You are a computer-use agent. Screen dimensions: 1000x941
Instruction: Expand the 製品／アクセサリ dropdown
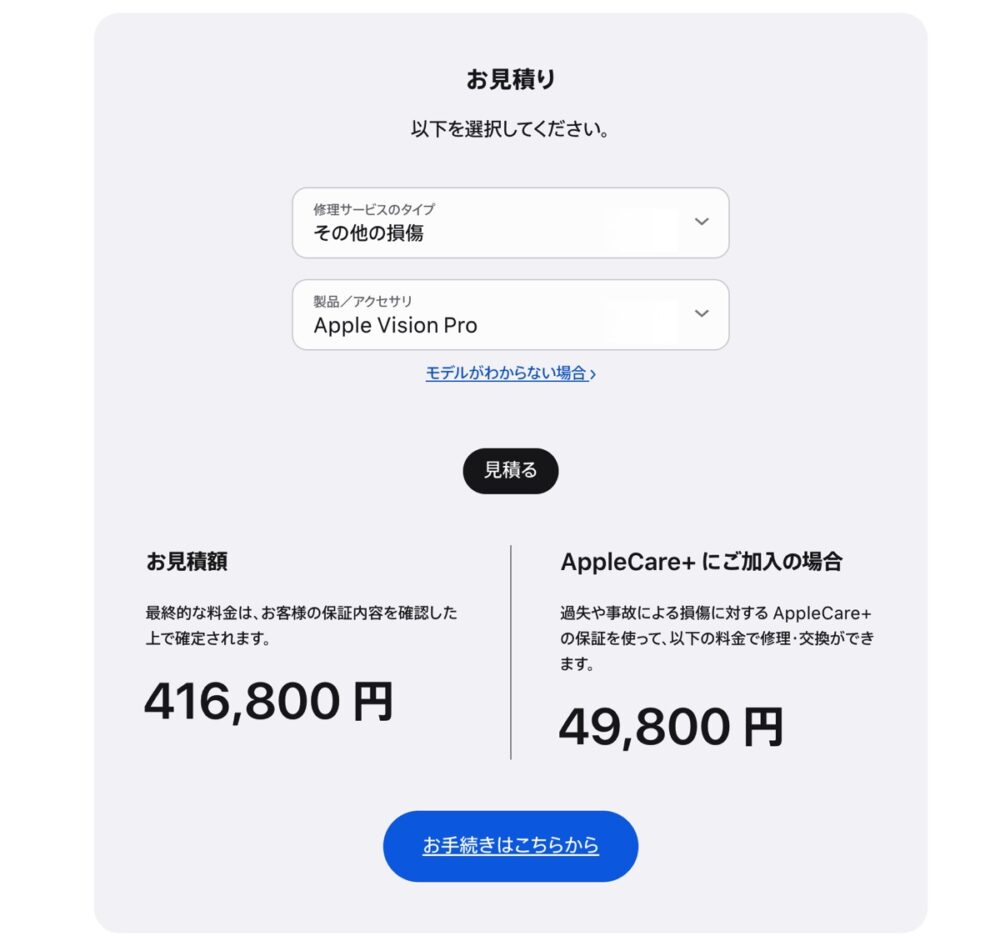click(x=510, y=314)
